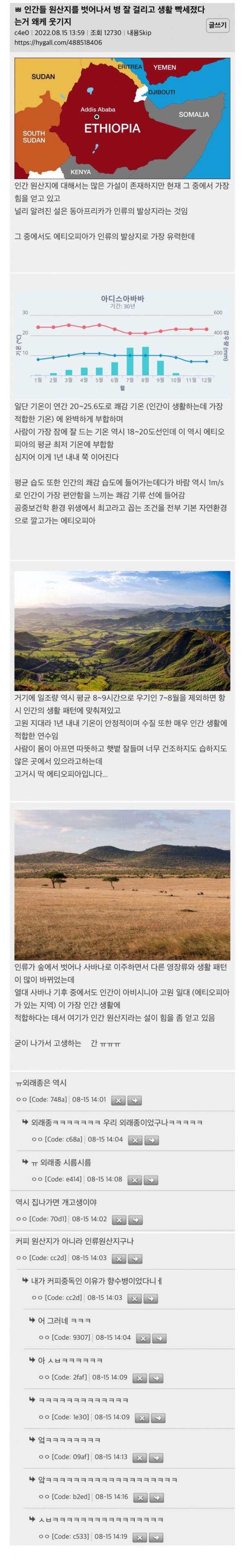Reply to the comment by Code 09af
This screenshot has height=1568, width=245.
[x=156, y=1458]
